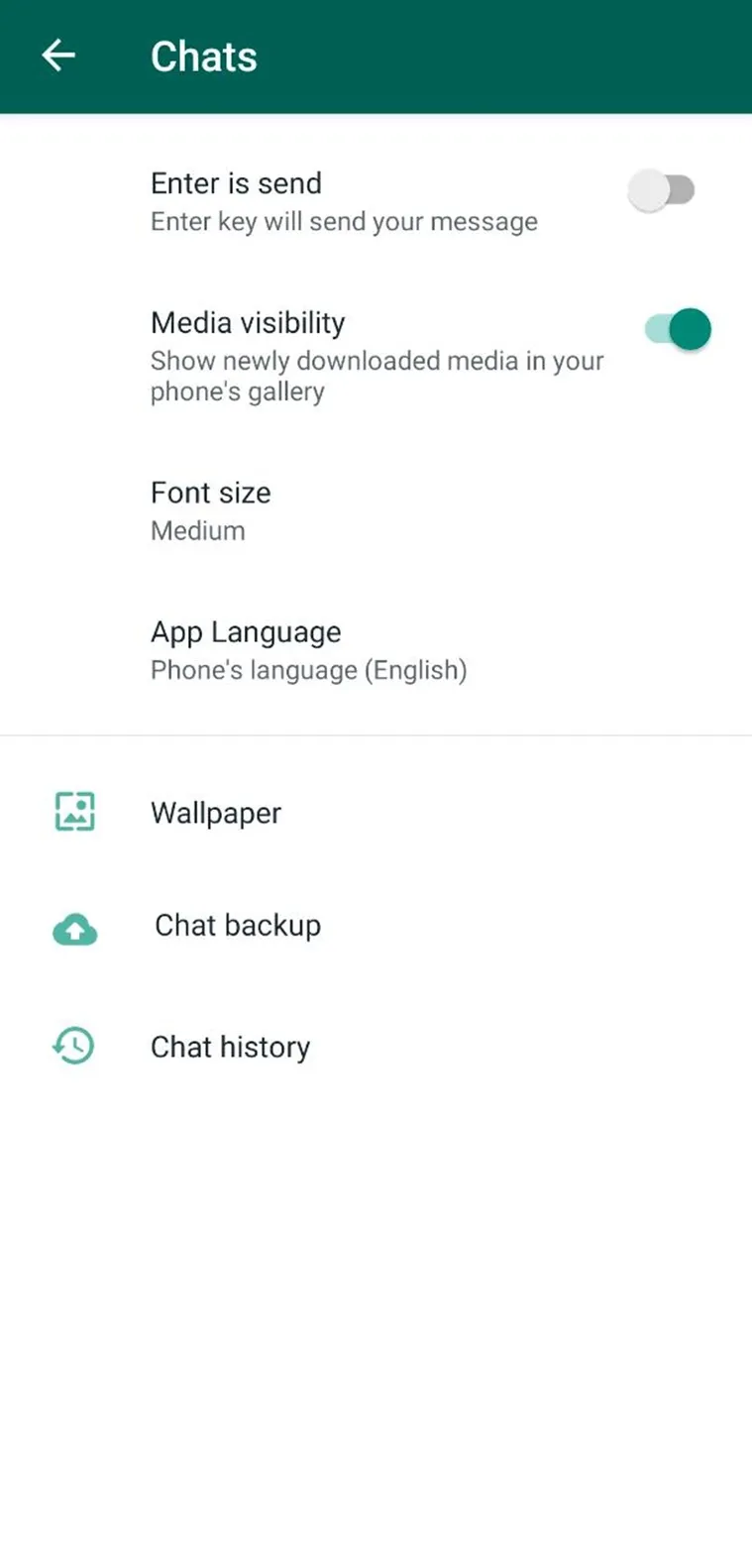The height and width of the screenshot is (1568, 752).
Task: Turn off Media visibility
Action: tap(678, 329)
